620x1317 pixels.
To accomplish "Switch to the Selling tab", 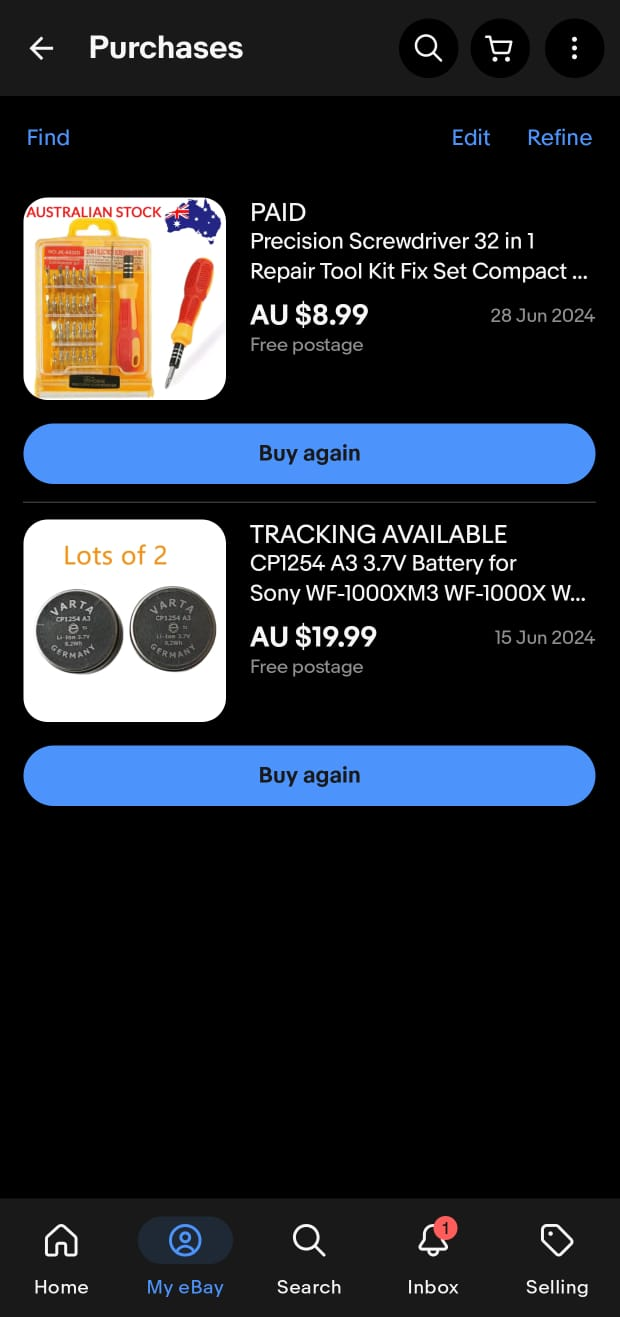I will point(557,1257).
